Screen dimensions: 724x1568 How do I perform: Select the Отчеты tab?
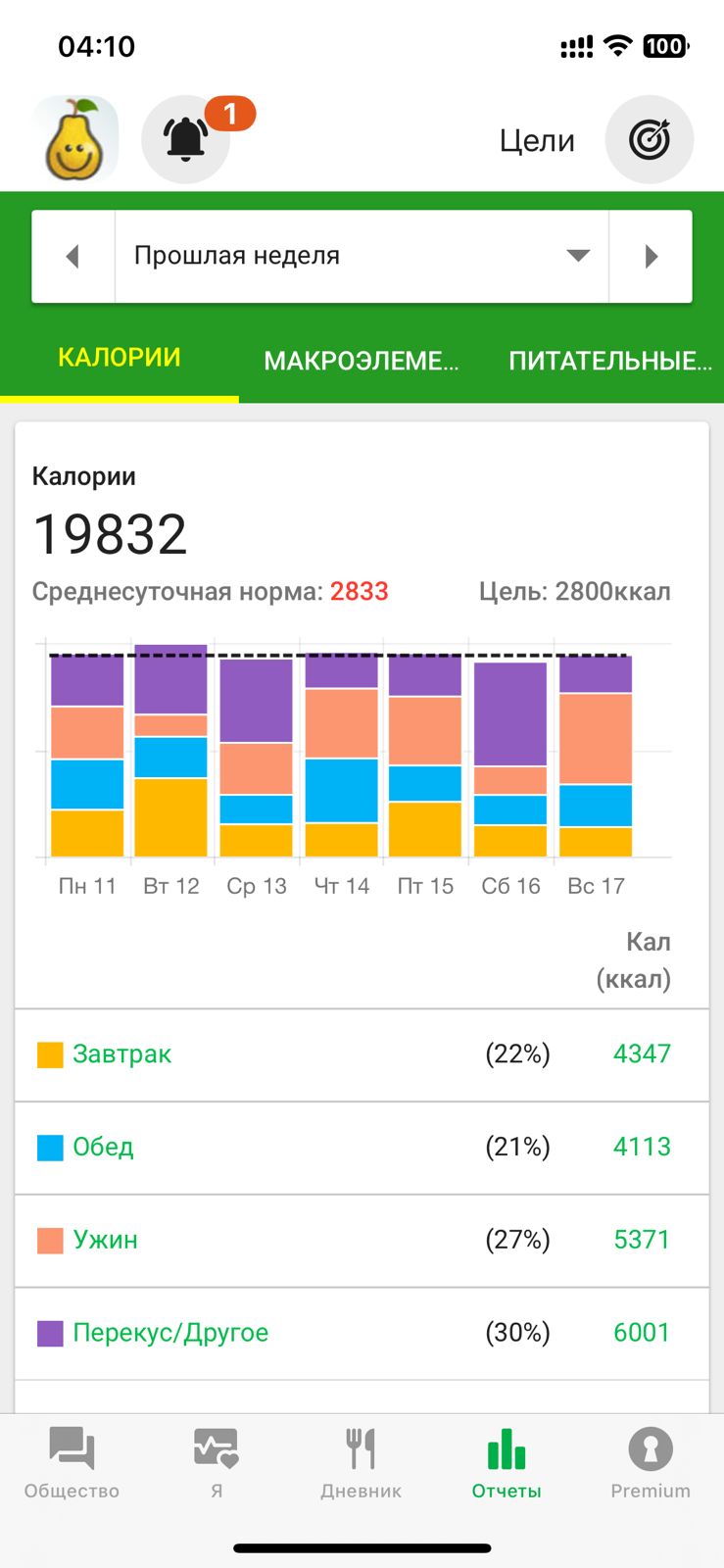point(507,1463)
